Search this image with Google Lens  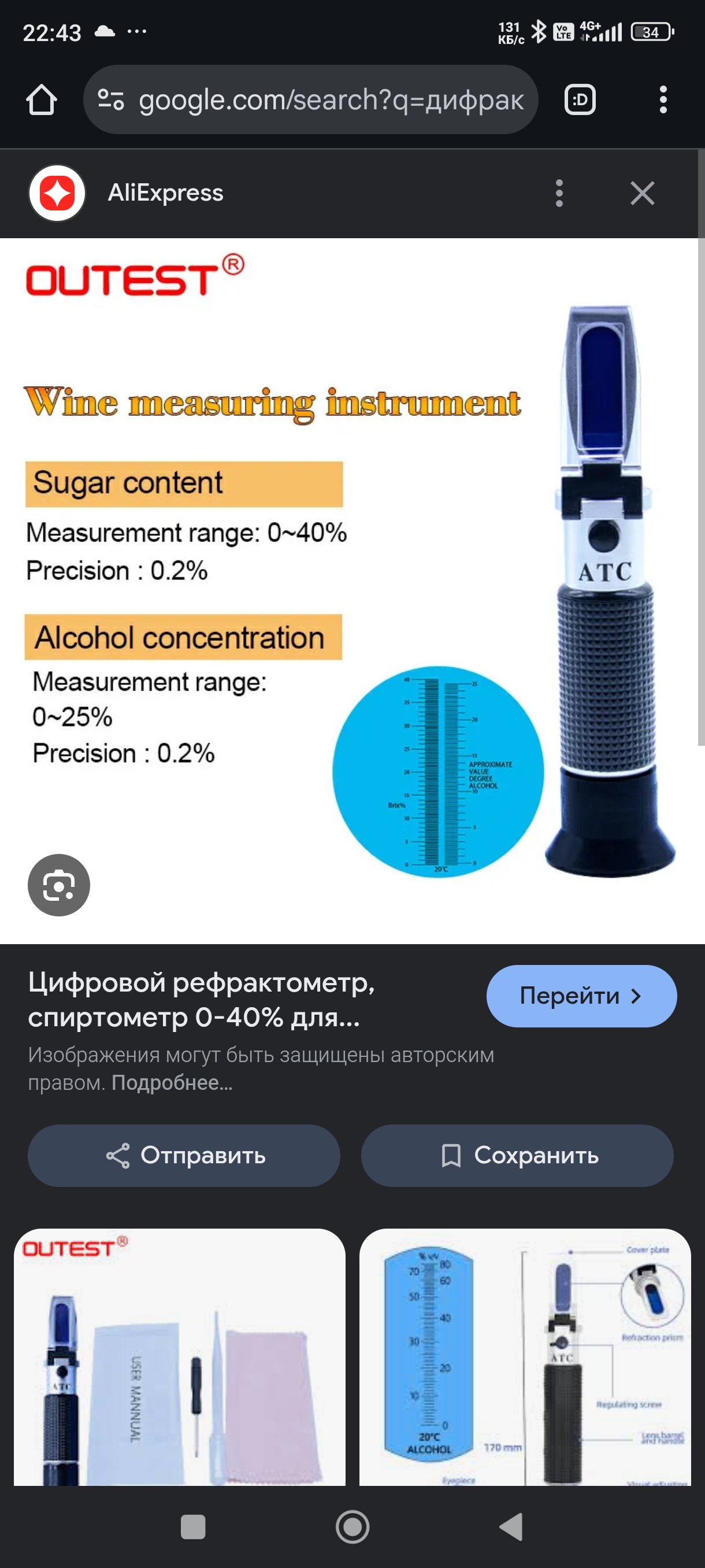click(x=59, y=885)
